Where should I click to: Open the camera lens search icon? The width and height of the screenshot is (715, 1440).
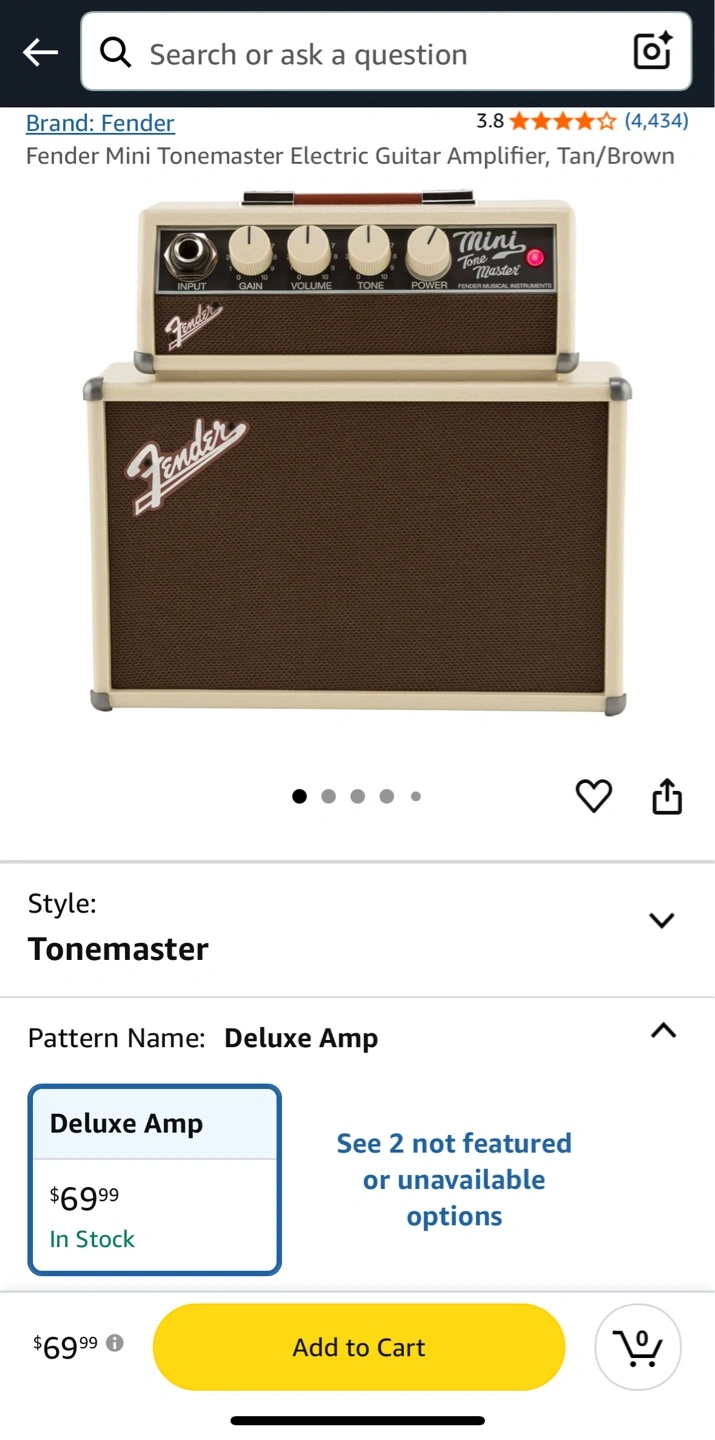[x=653, y=52]
